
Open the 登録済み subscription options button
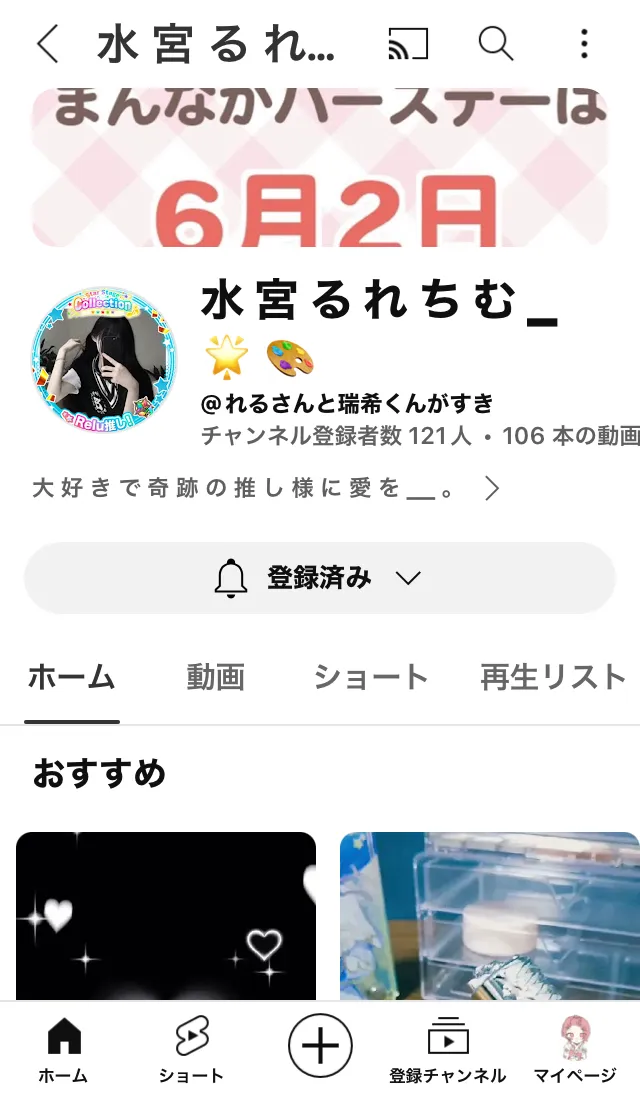tap(320, 578)
